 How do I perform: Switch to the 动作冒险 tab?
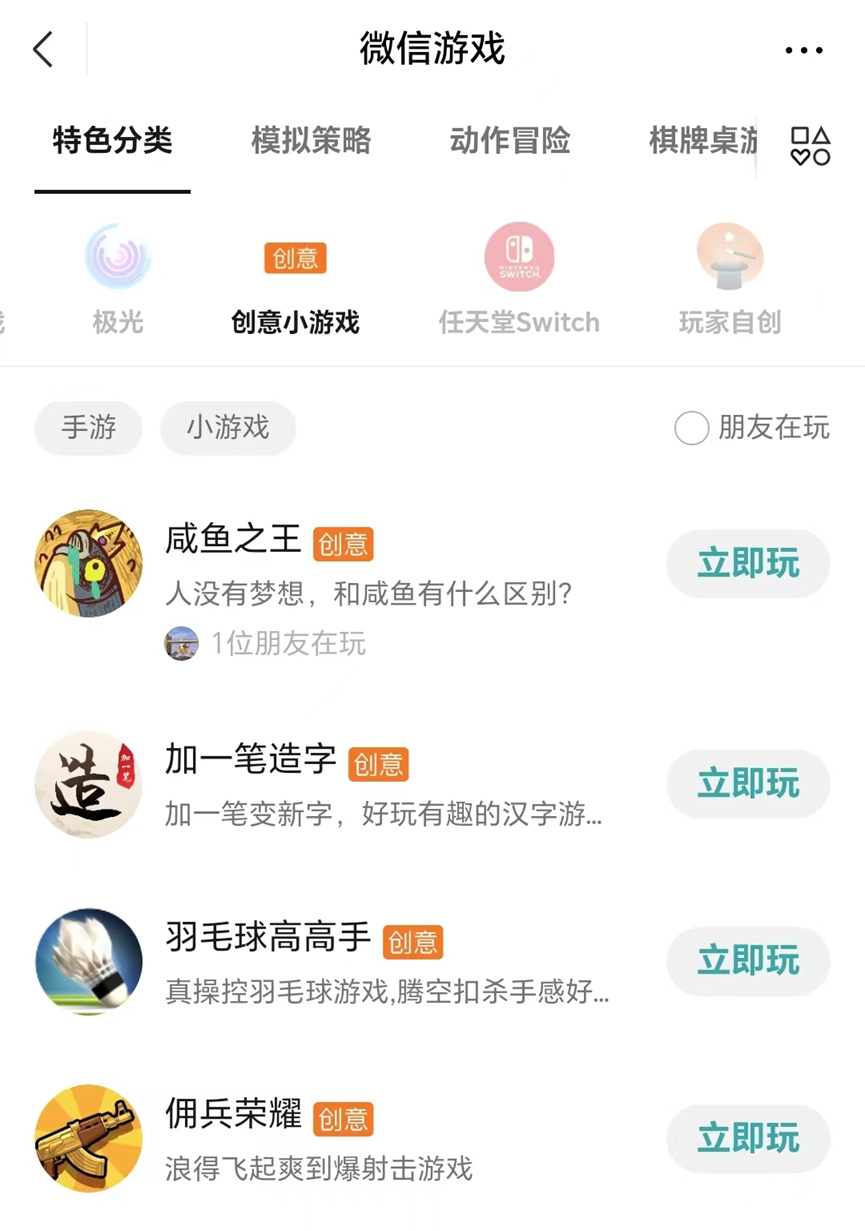510,140
